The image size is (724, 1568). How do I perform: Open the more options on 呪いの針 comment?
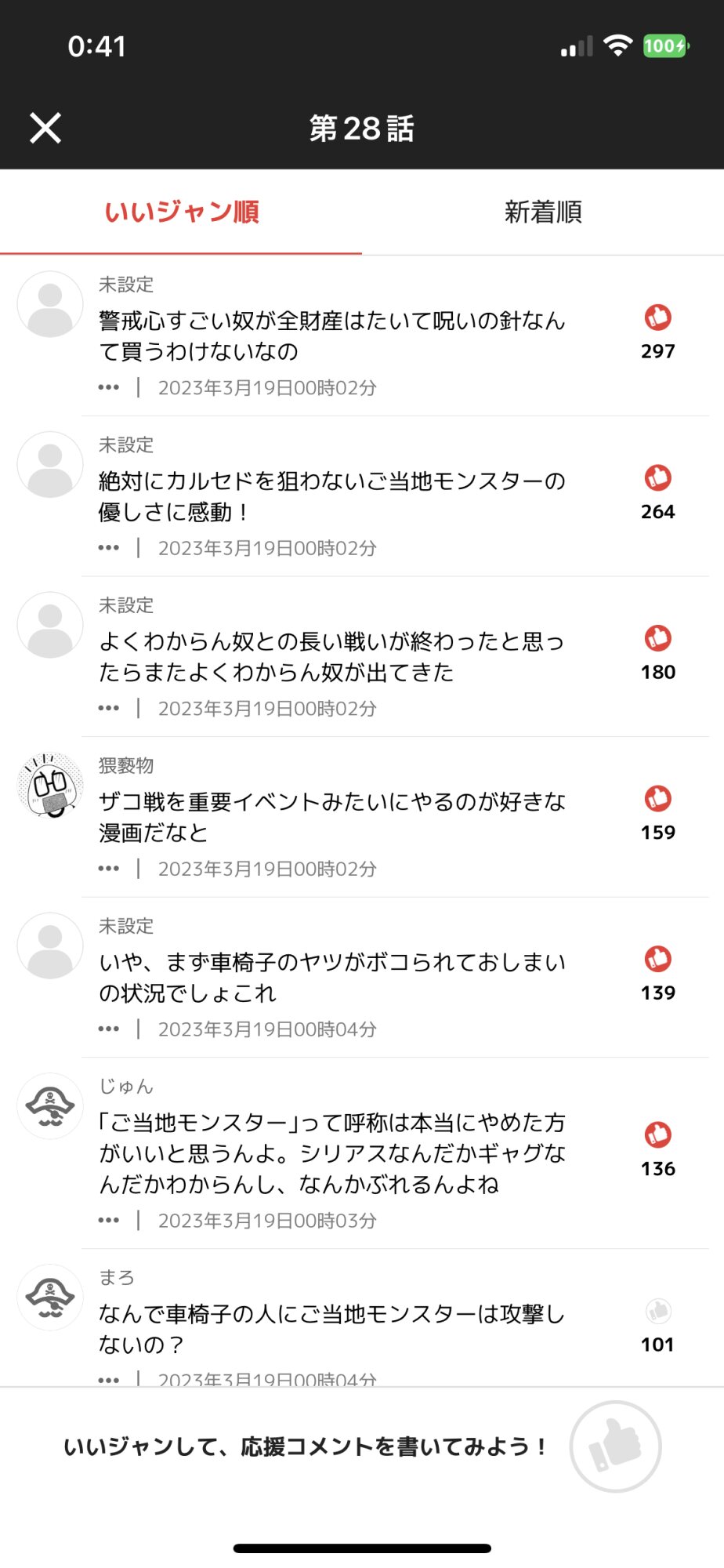(x=109, y=387)
